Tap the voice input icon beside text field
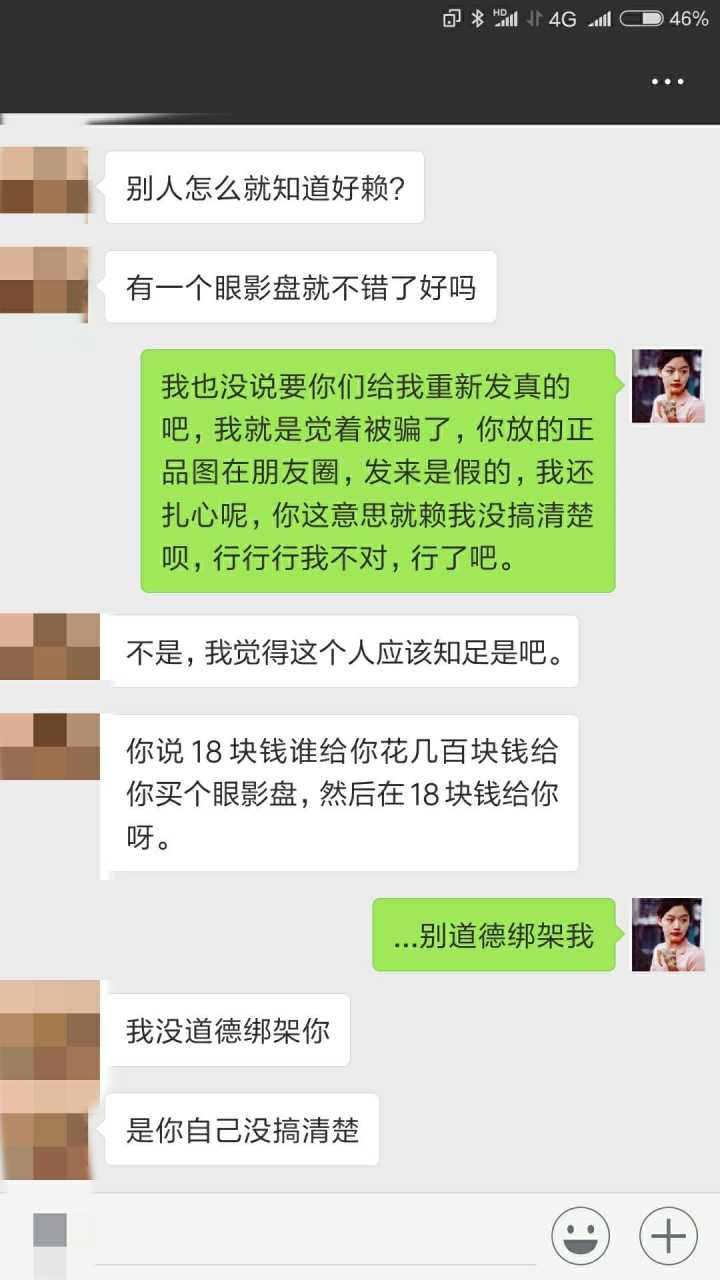Viewport: 720px width, 1280px height. (50, 1230)
